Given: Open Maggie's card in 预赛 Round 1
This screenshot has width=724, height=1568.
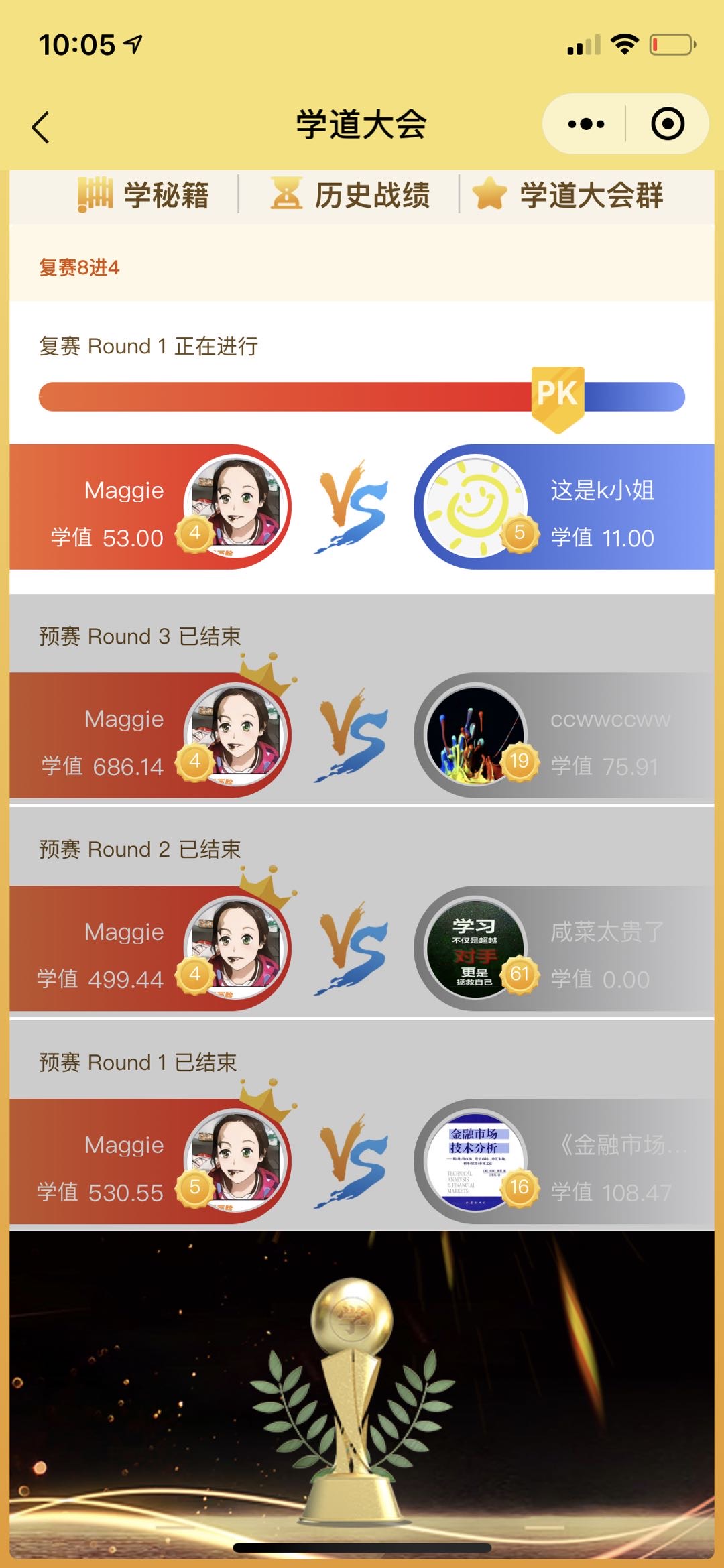Looking at the screenshot, I should pyautogui.click(x=151, y=1162).
